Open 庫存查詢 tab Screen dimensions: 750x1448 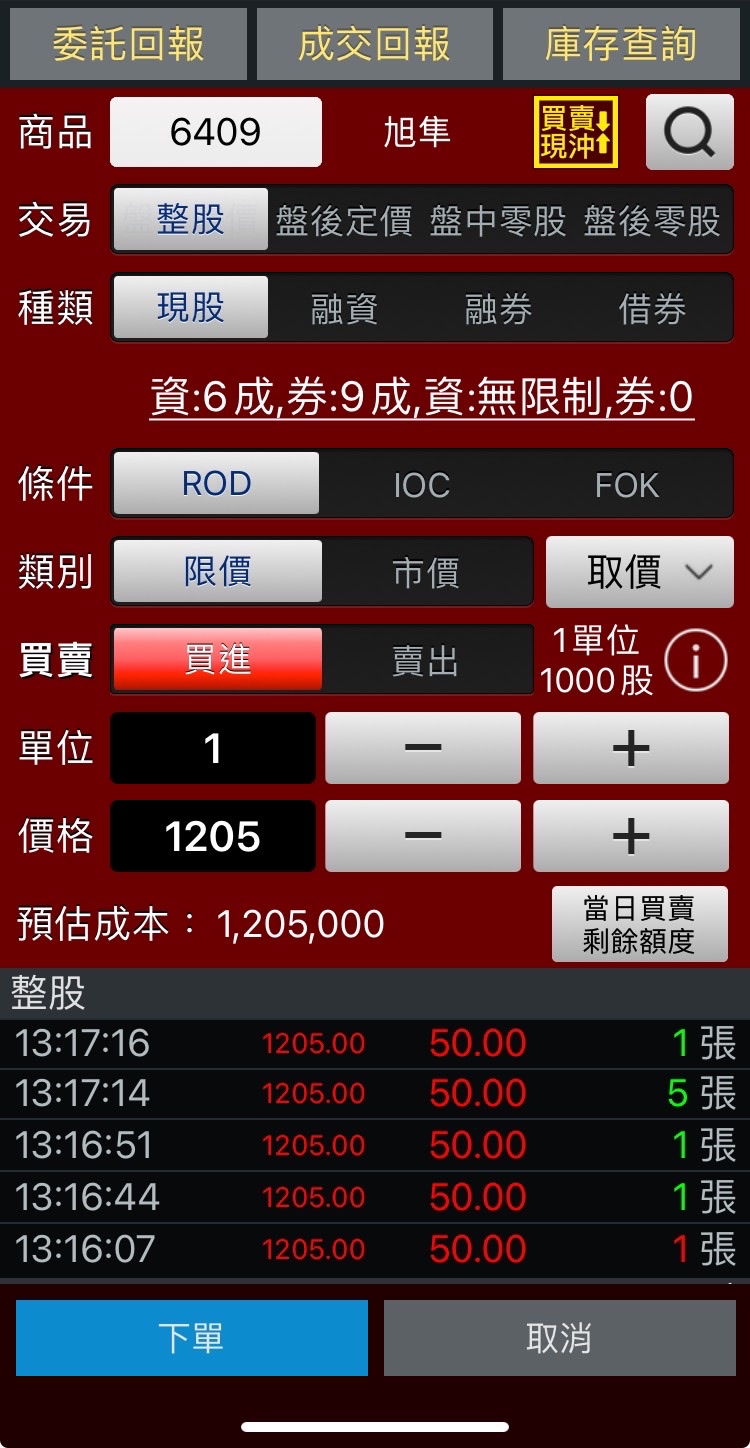tap(620, 44)
